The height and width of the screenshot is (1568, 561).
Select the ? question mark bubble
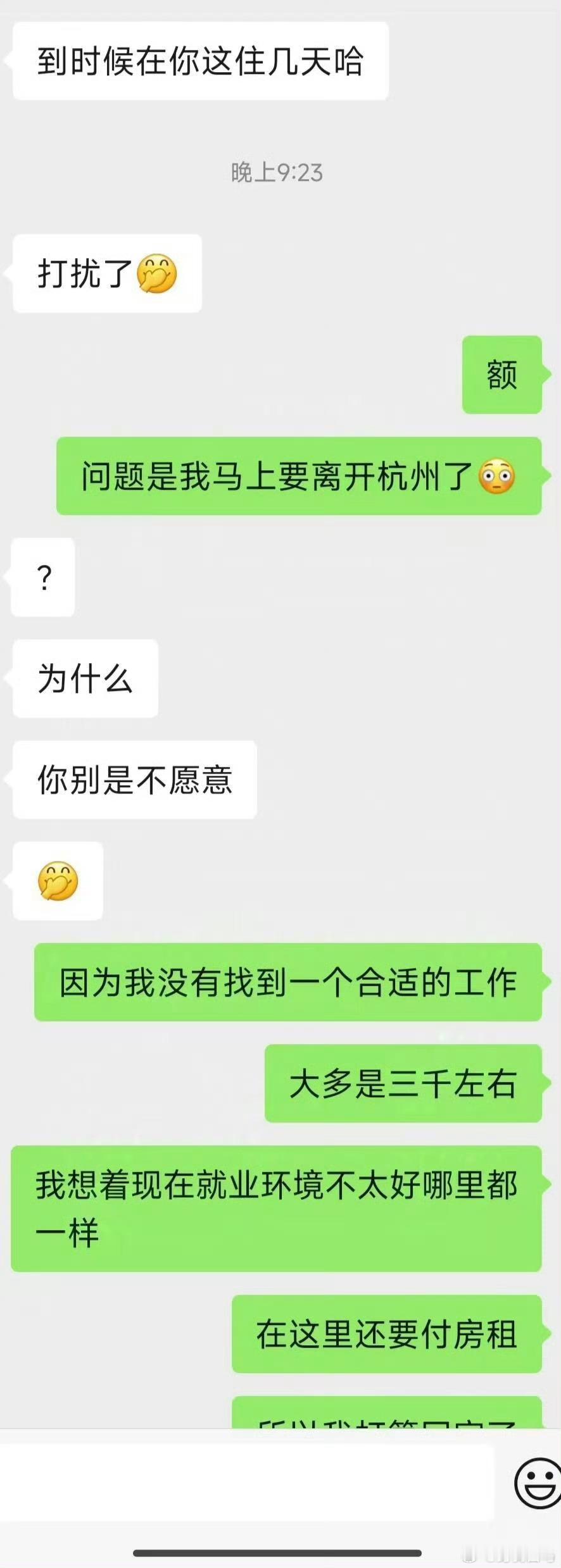42,578
